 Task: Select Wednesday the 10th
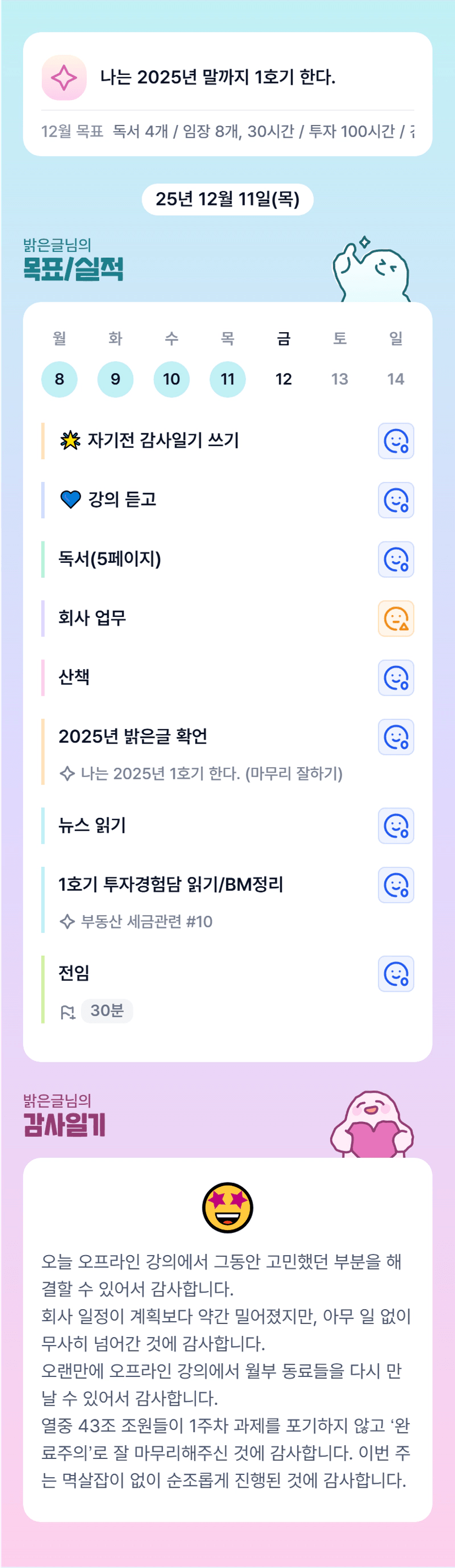(172, 379)
